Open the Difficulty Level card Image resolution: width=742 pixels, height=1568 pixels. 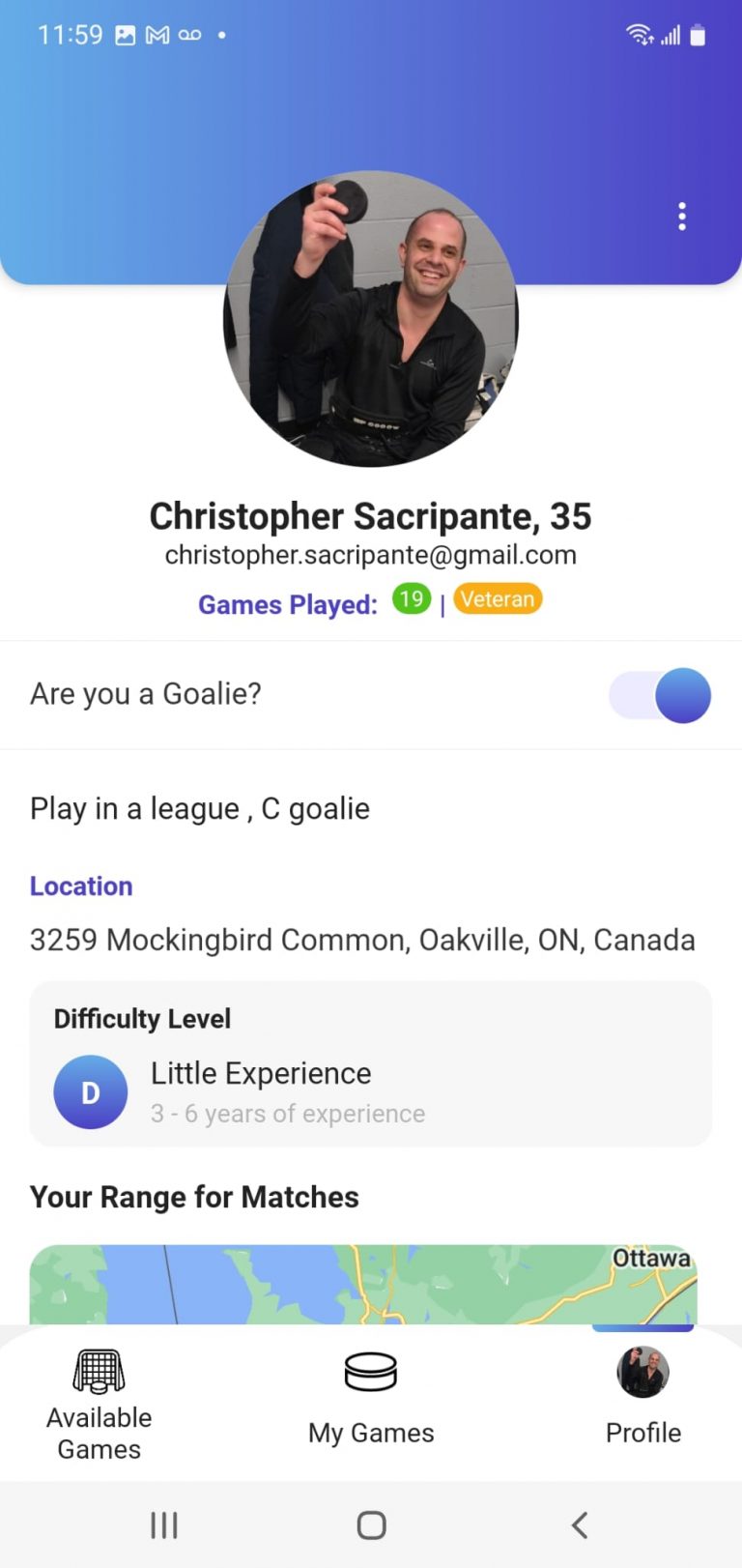coord(371,1065)
